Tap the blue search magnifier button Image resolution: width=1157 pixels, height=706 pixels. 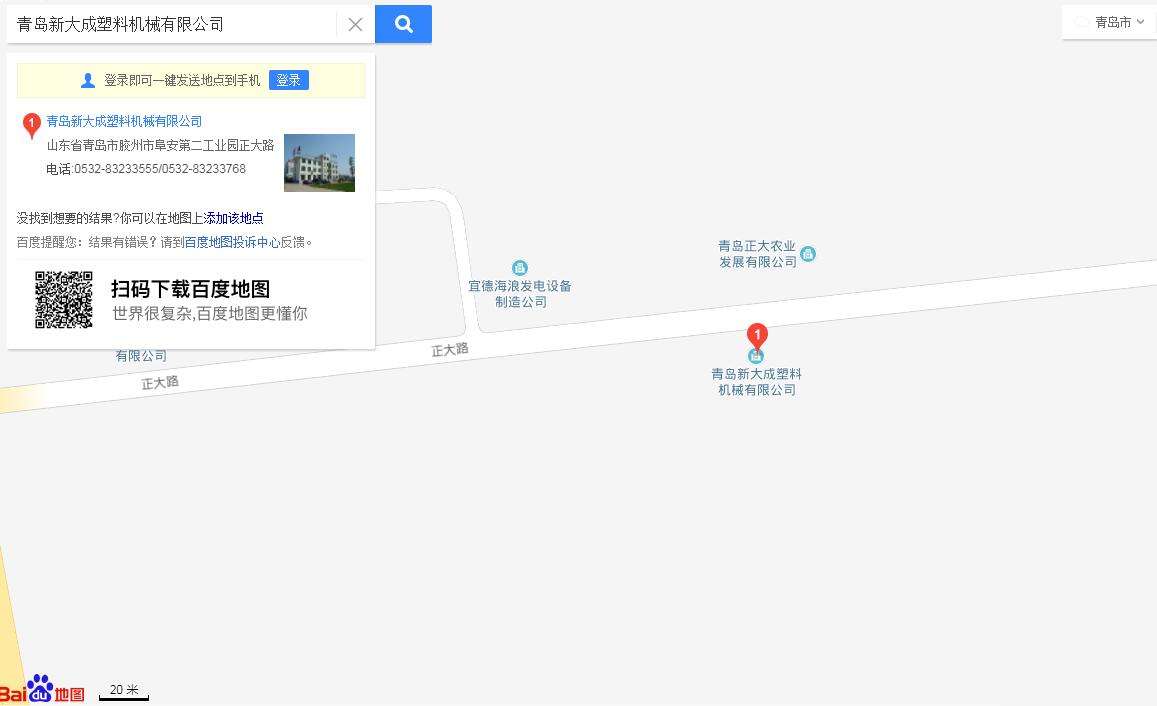pyautogui.click(x=403, y=24)
